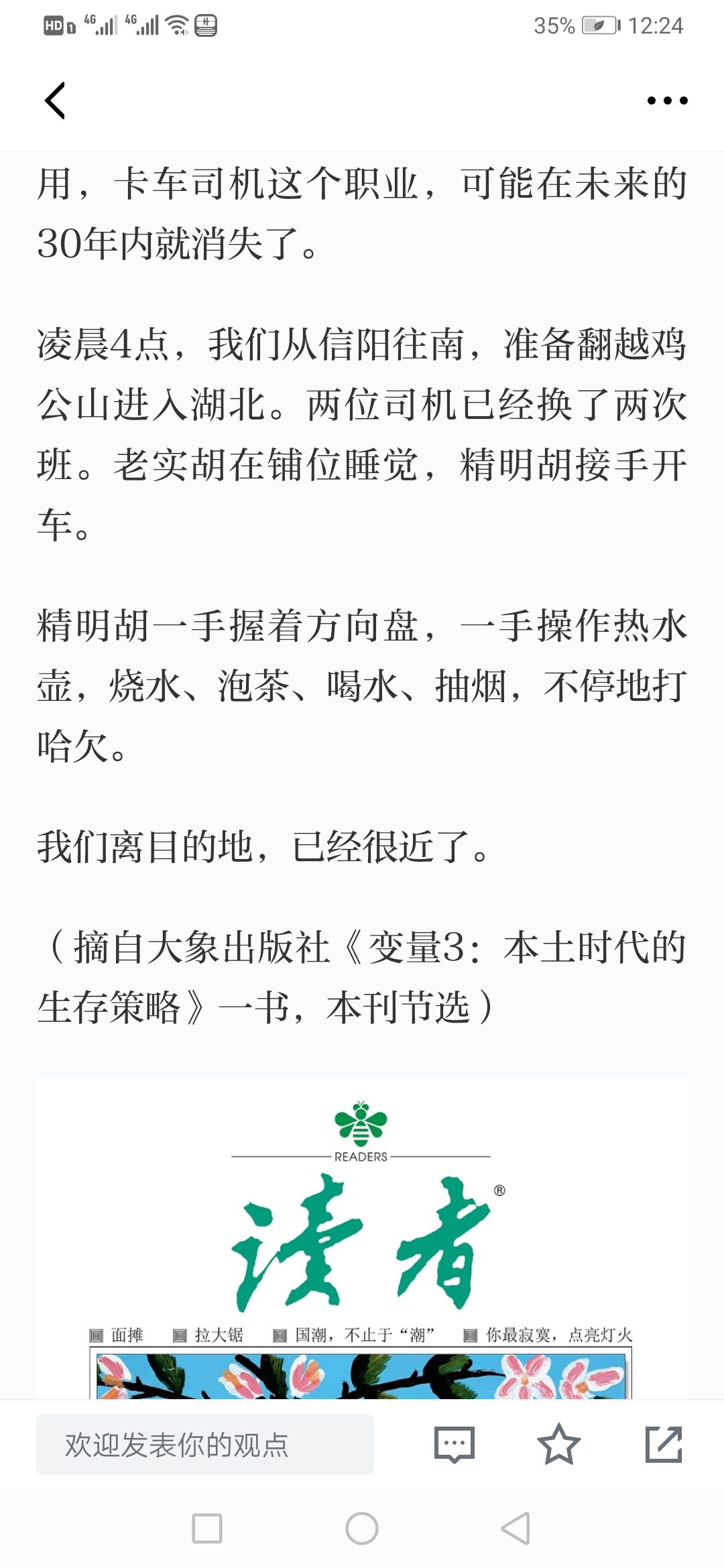
Task: Bookmark this article with the star
Action: pos(558,1444)
